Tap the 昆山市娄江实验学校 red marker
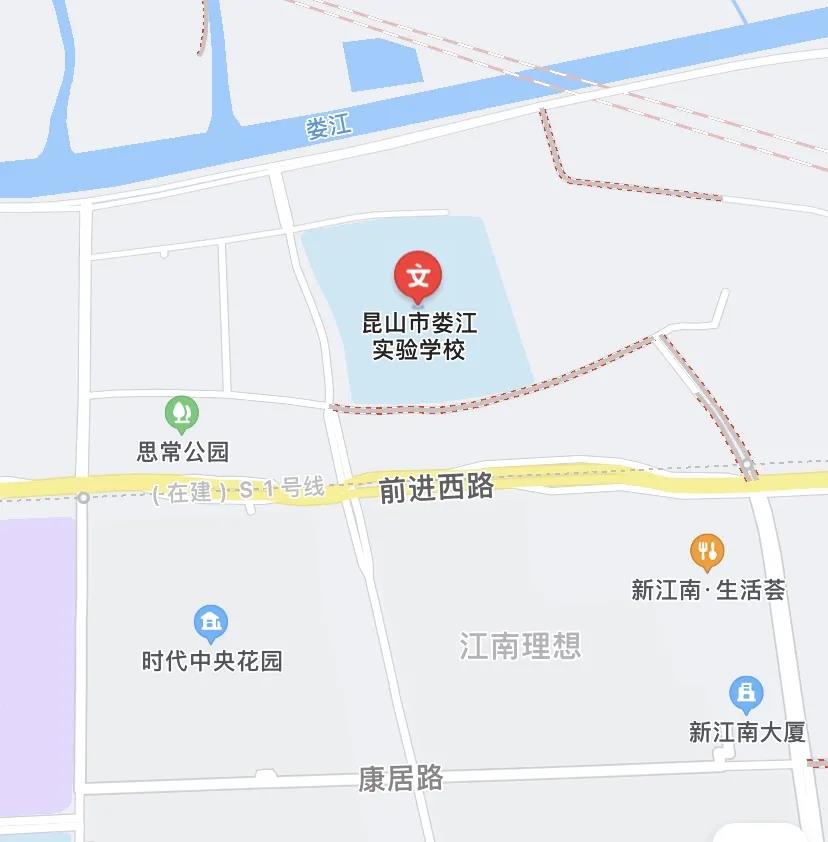 418,275
